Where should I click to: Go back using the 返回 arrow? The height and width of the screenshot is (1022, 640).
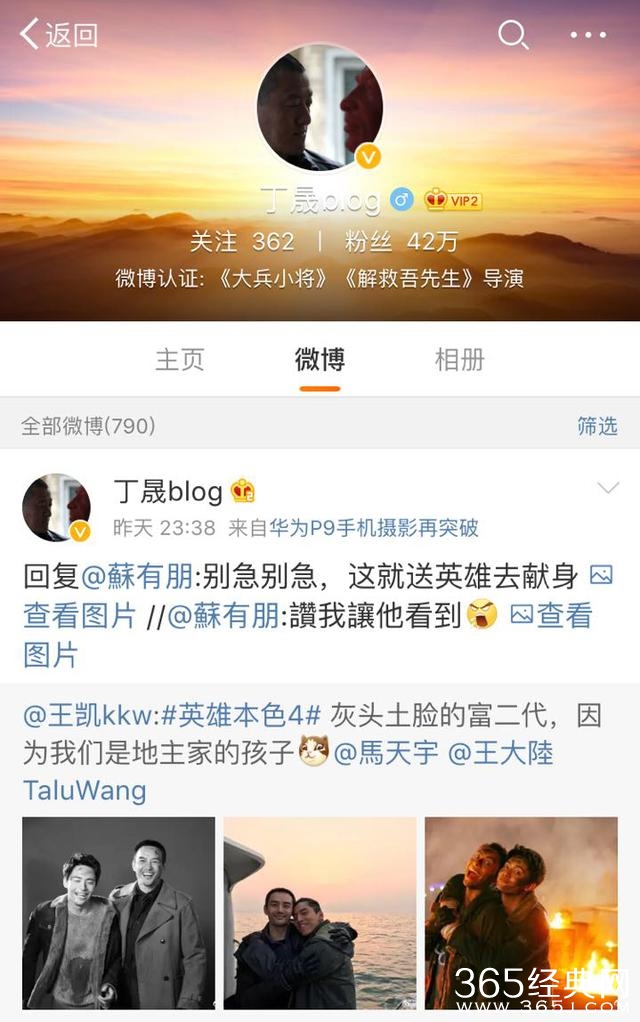coord(58,35)
